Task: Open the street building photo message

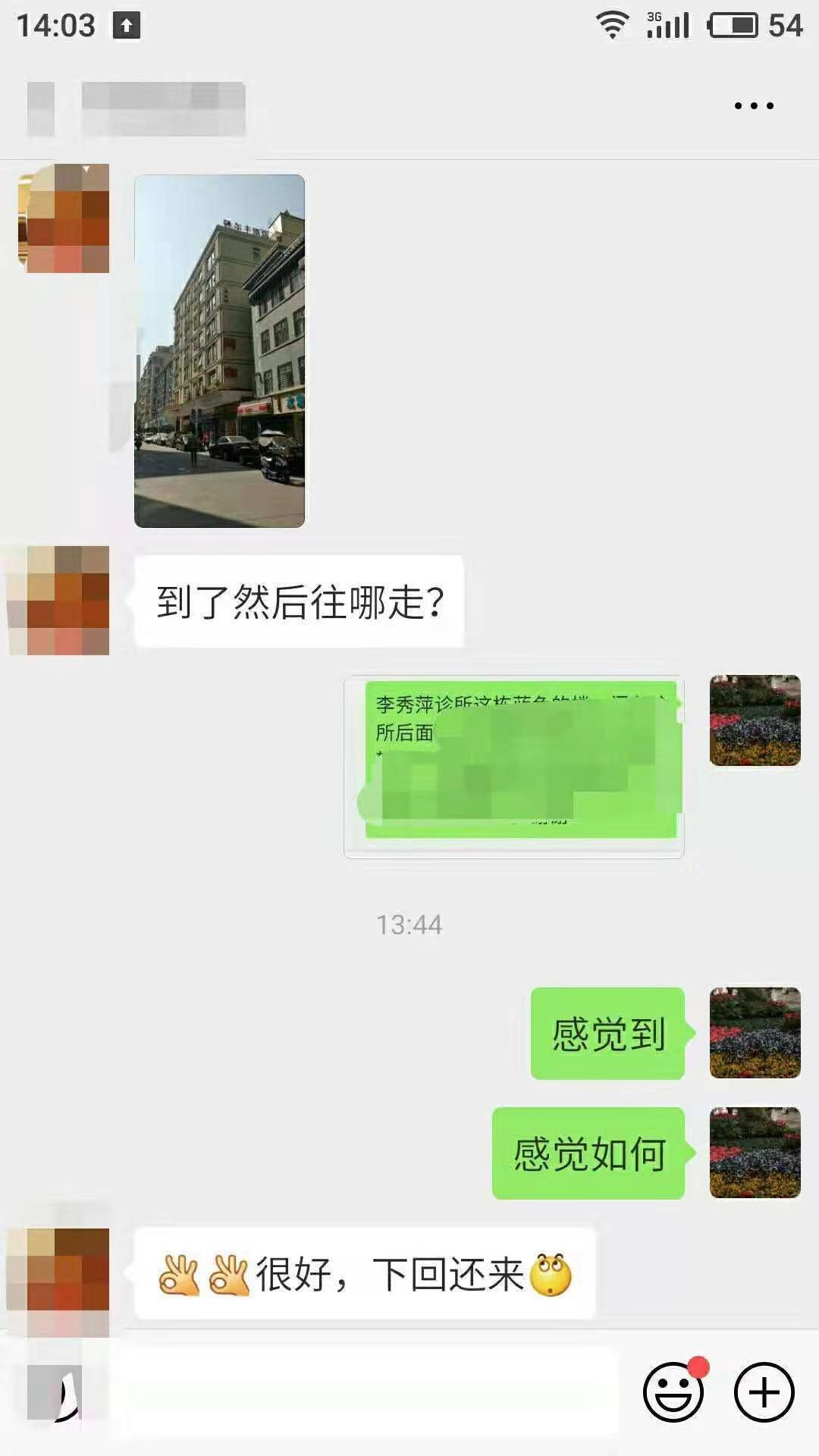Action: 219,351
